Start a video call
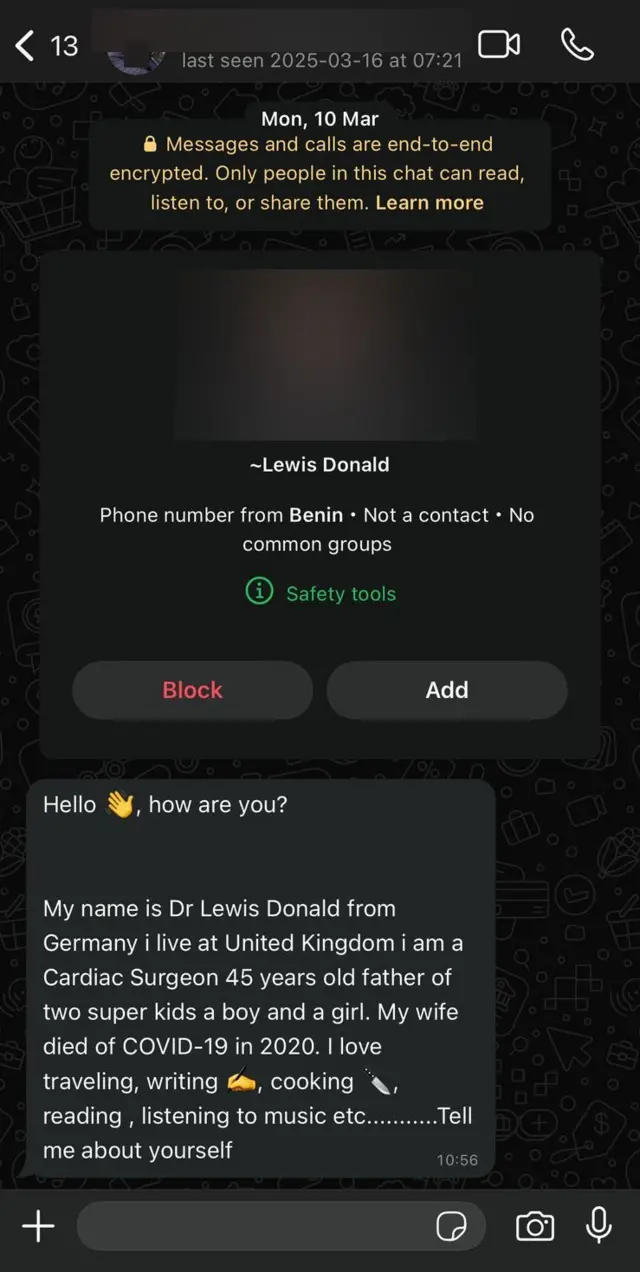The width and height of the screenshot is (640, 1272). tap(499, 45)
